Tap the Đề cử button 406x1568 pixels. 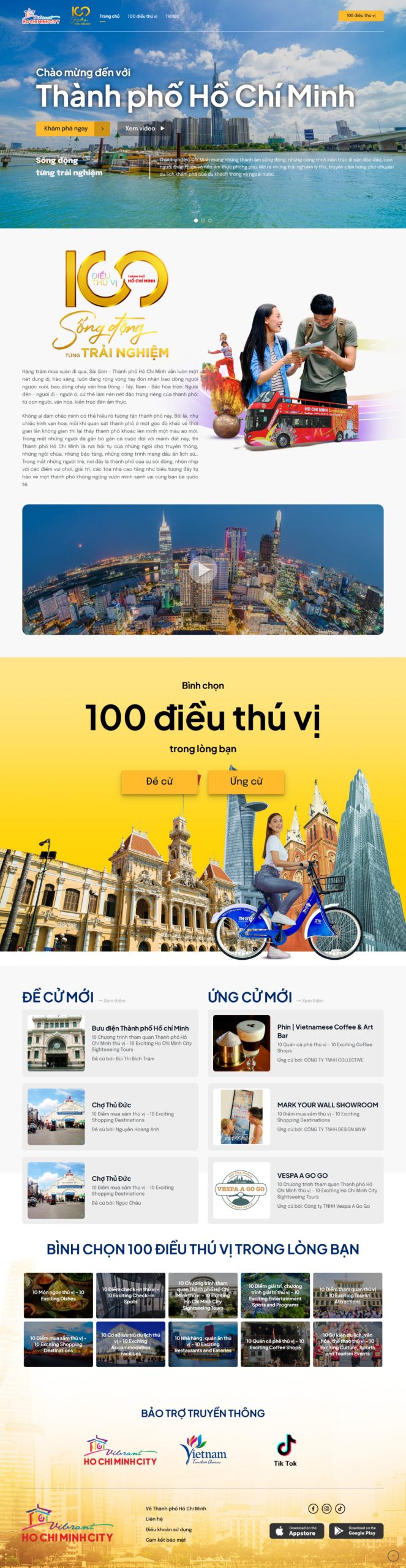pos(159,781)
